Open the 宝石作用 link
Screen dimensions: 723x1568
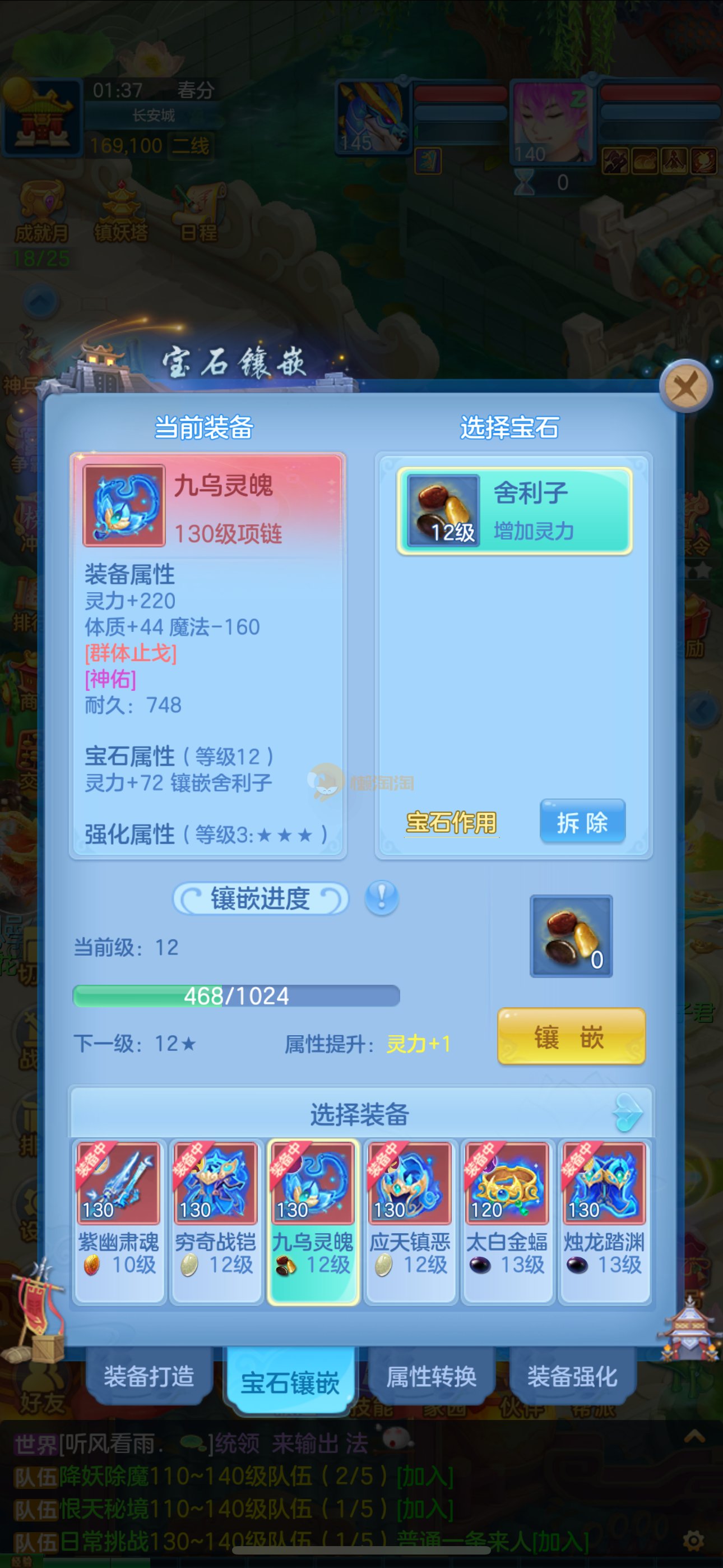click(451, 822)
